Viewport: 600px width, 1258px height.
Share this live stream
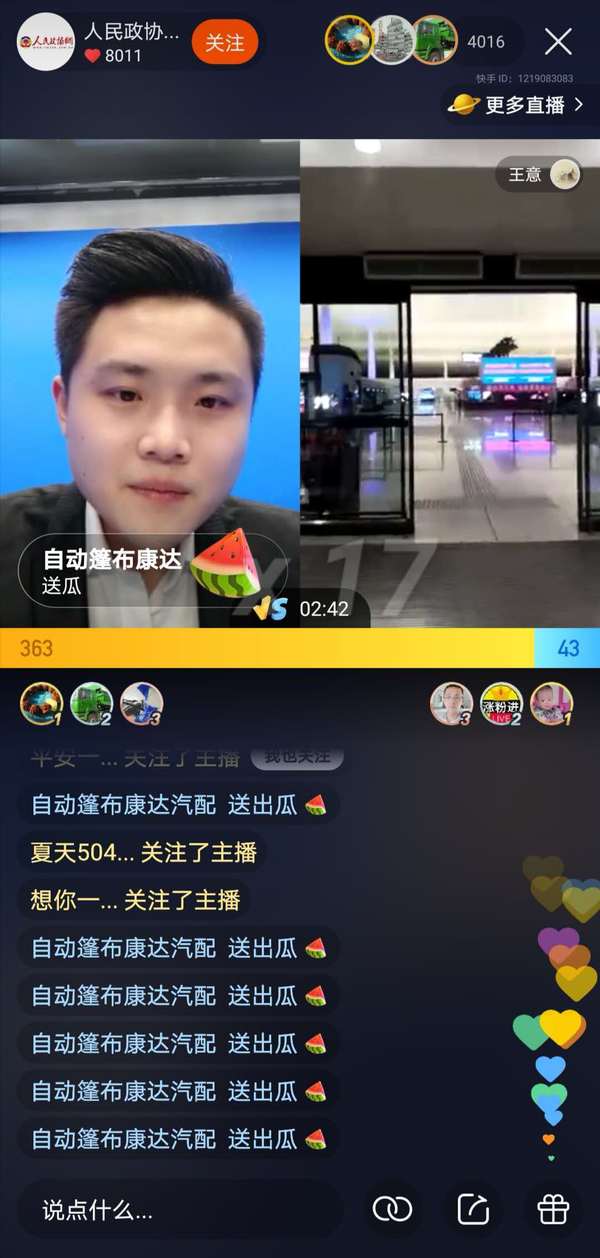(473, 1210)
